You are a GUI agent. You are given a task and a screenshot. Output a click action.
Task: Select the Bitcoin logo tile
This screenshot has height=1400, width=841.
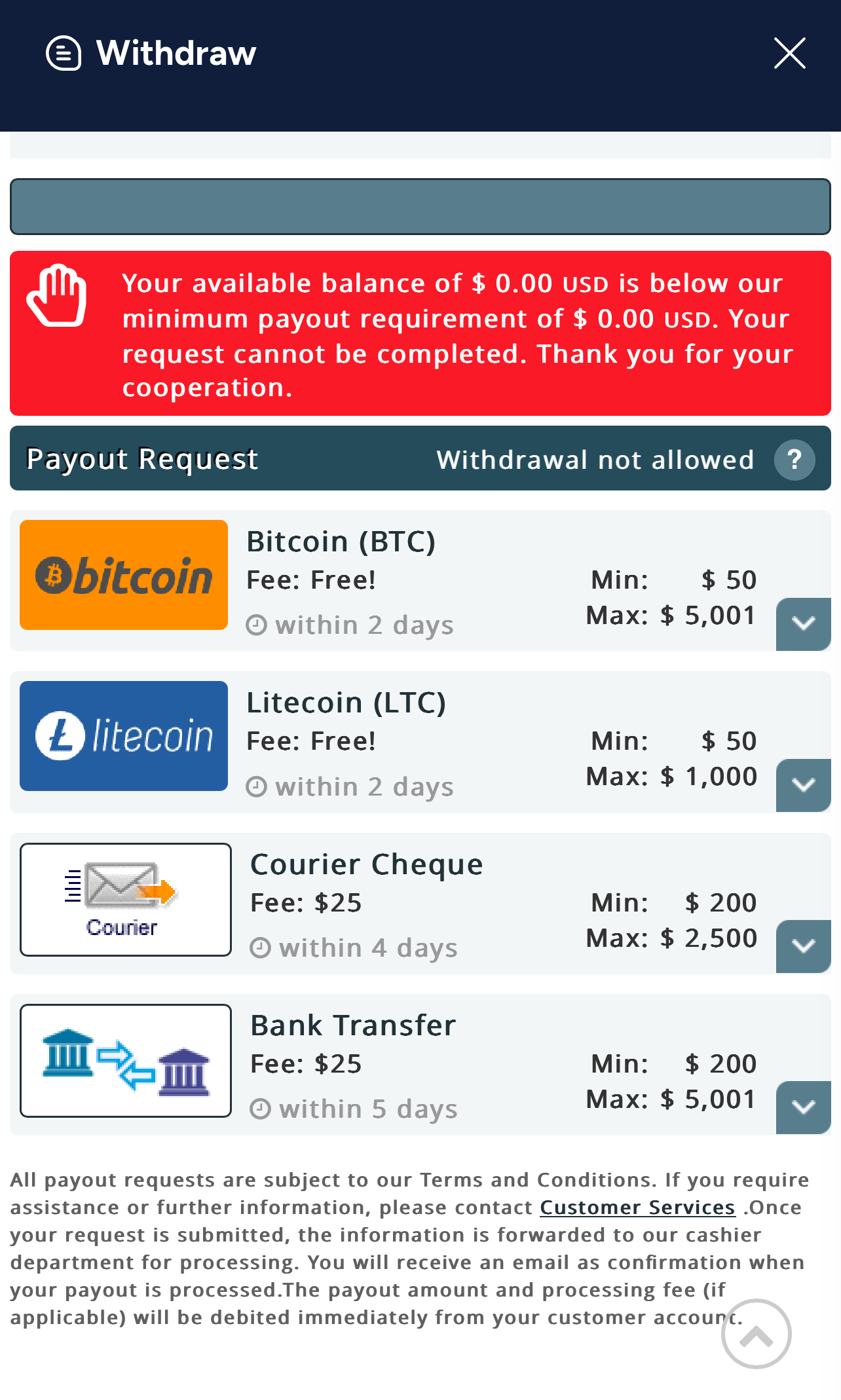coord(124,575)
